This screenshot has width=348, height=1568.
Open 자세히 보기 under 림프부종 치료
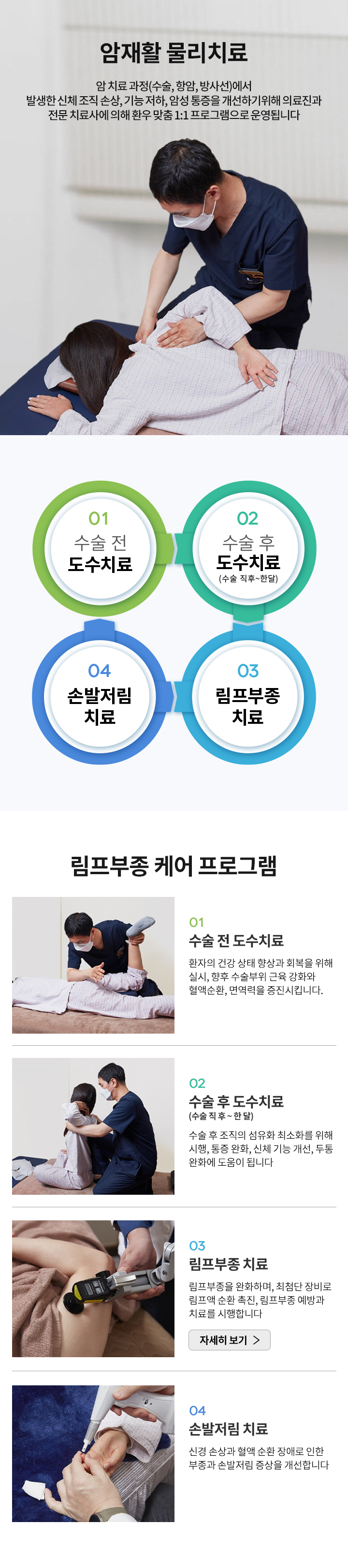(x=229, y=1340)
